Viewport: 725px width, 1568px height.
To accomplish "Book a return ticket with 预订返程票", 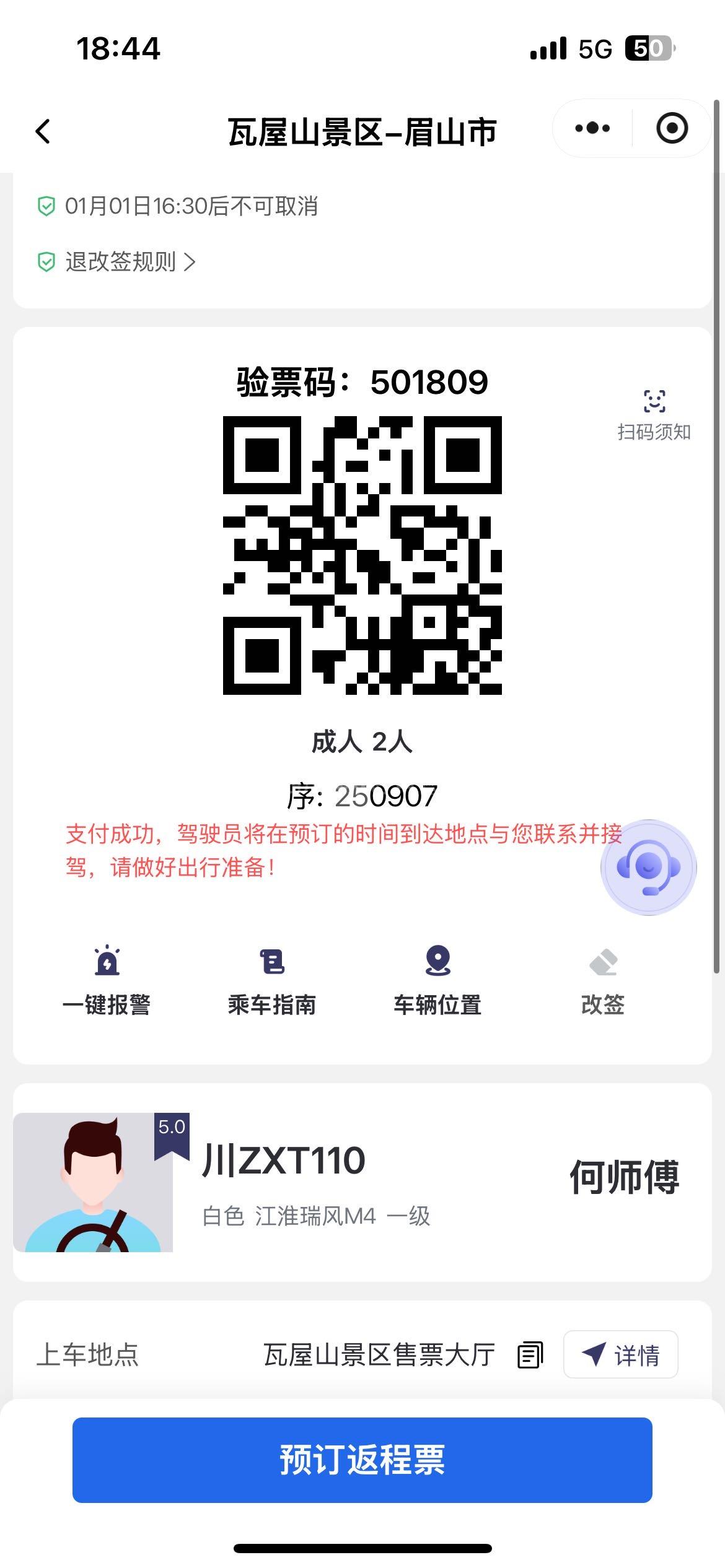I will coord(362,1460).
